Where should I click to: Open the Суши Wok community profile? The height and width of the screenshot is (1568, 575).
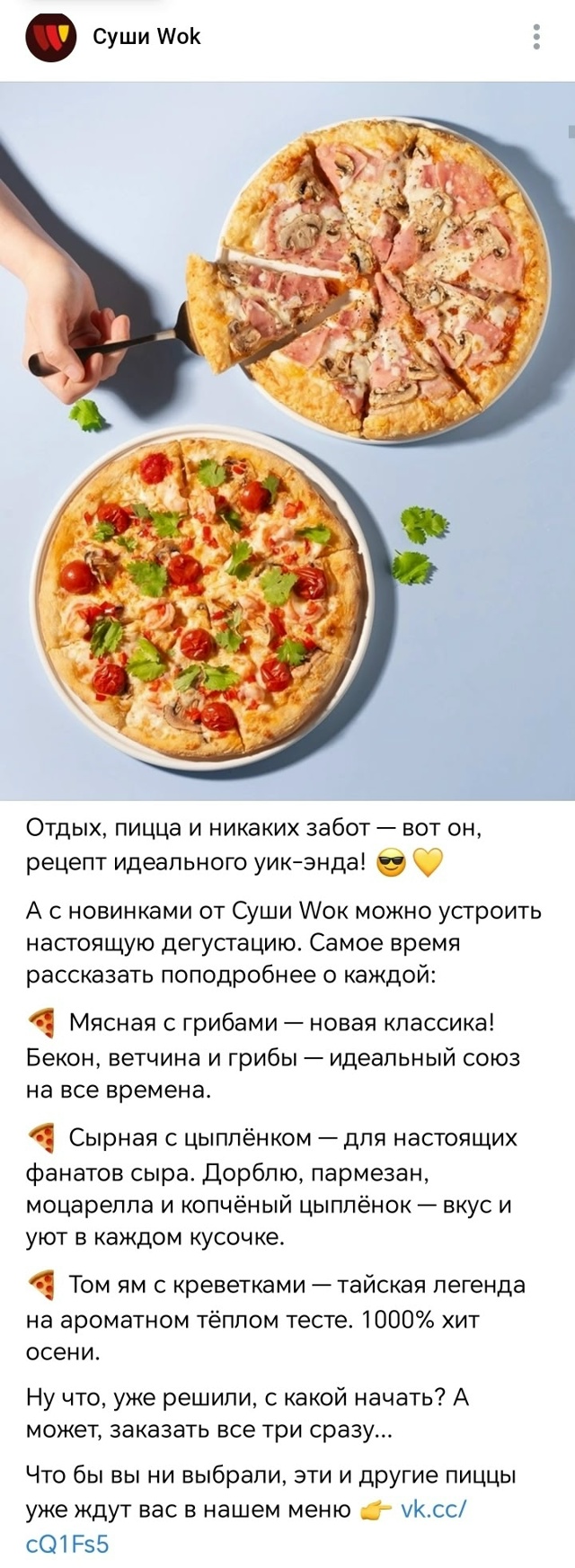click(146, 37)
